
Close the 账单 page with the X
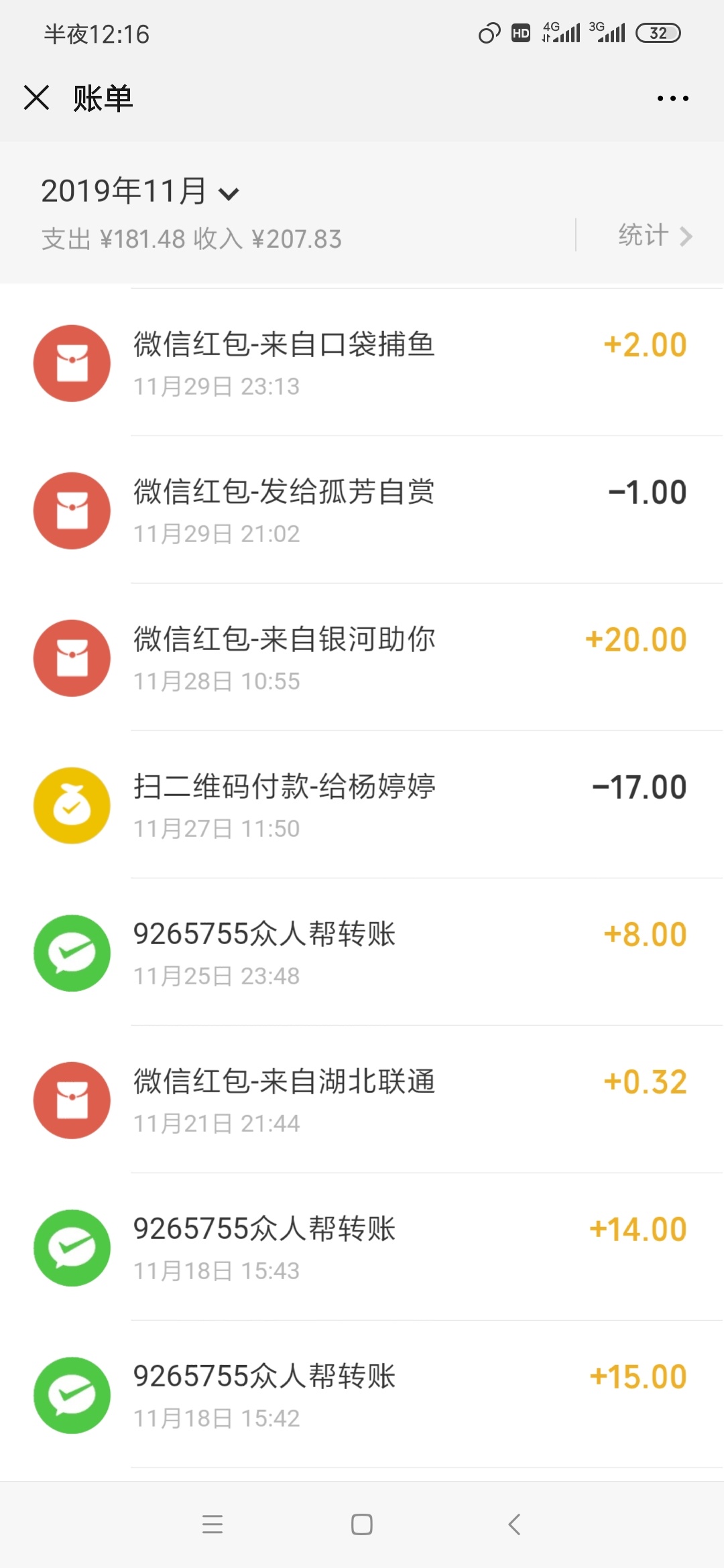(x=36, y=98)
